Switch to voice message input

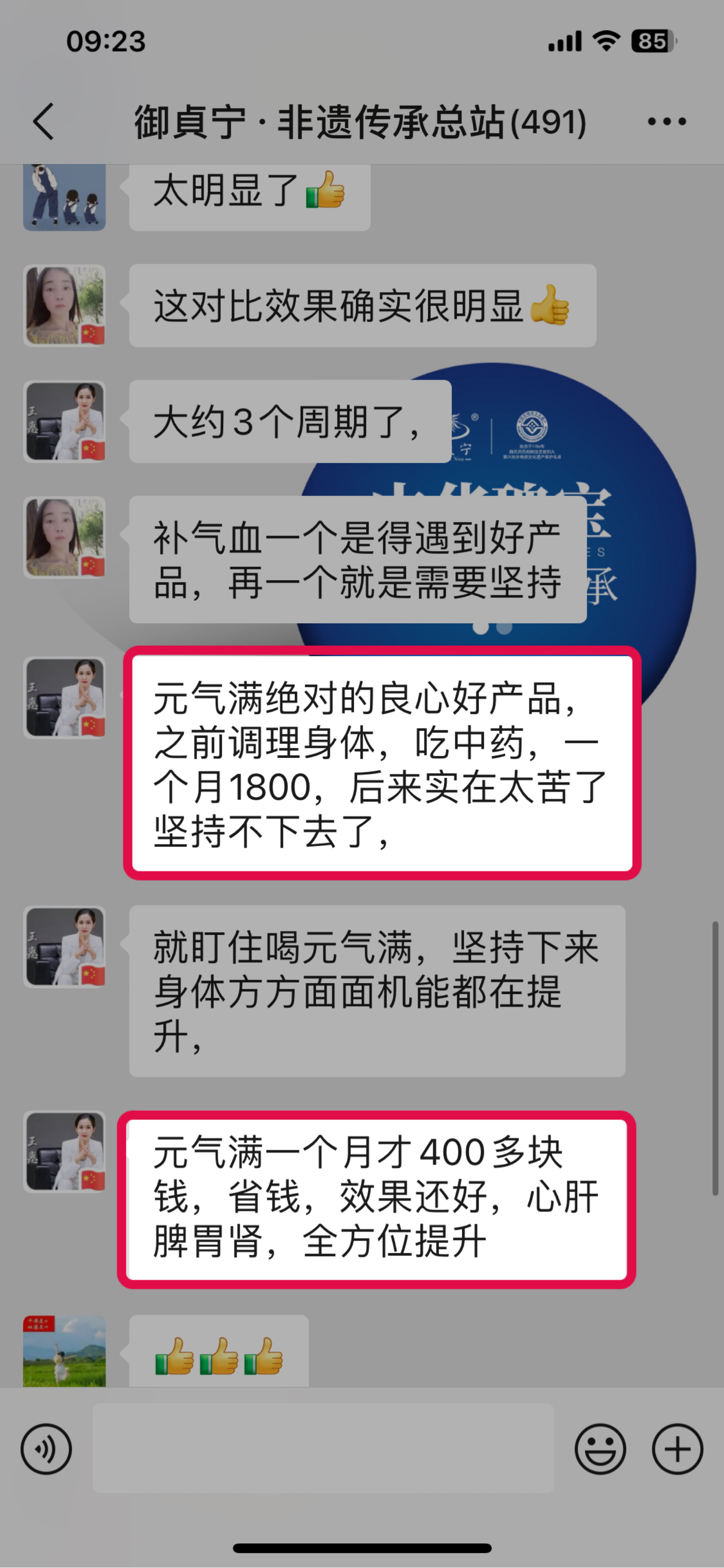(46, 1449)
